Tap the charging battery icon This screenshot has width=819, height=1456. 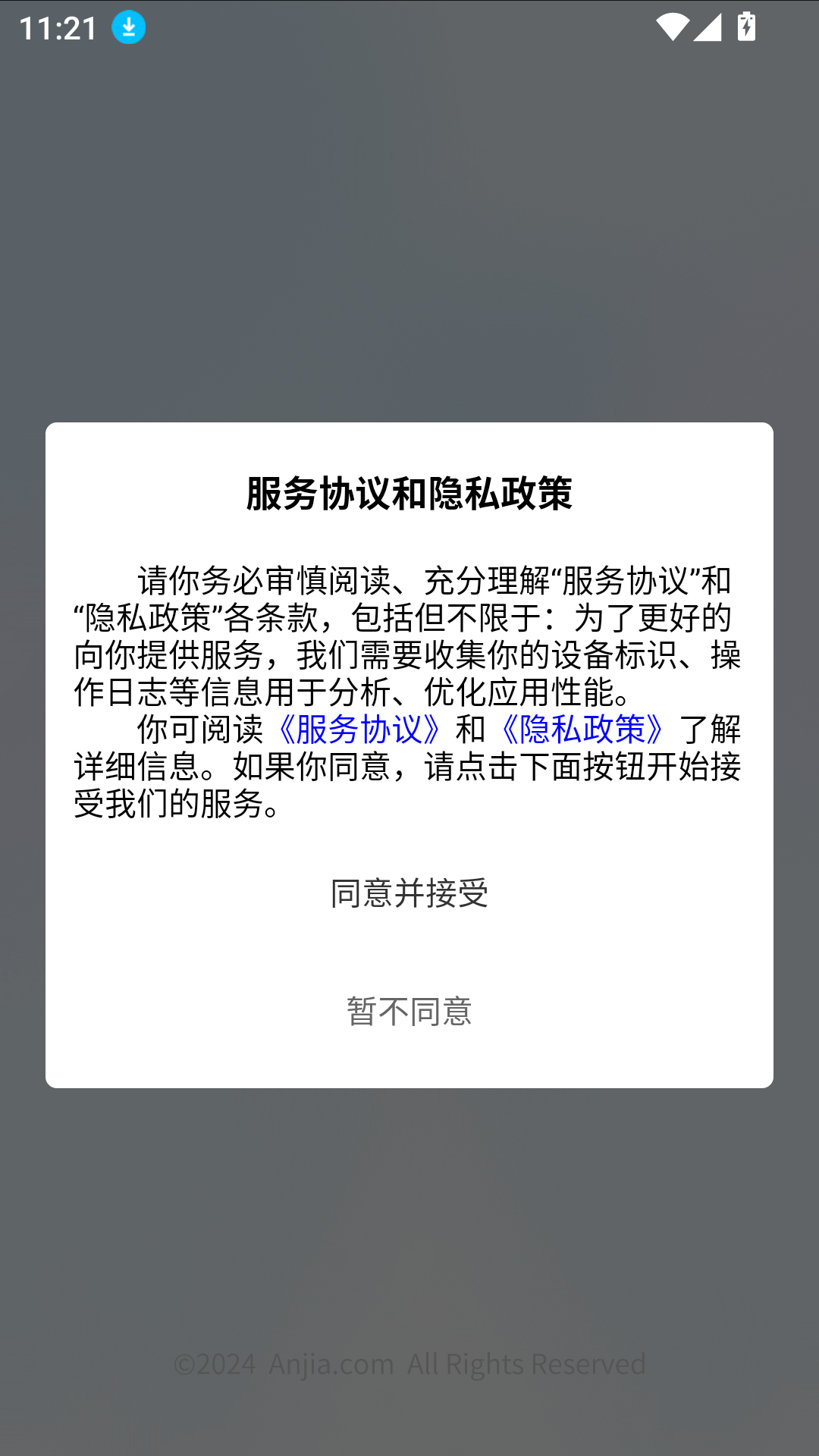(747, 27)
